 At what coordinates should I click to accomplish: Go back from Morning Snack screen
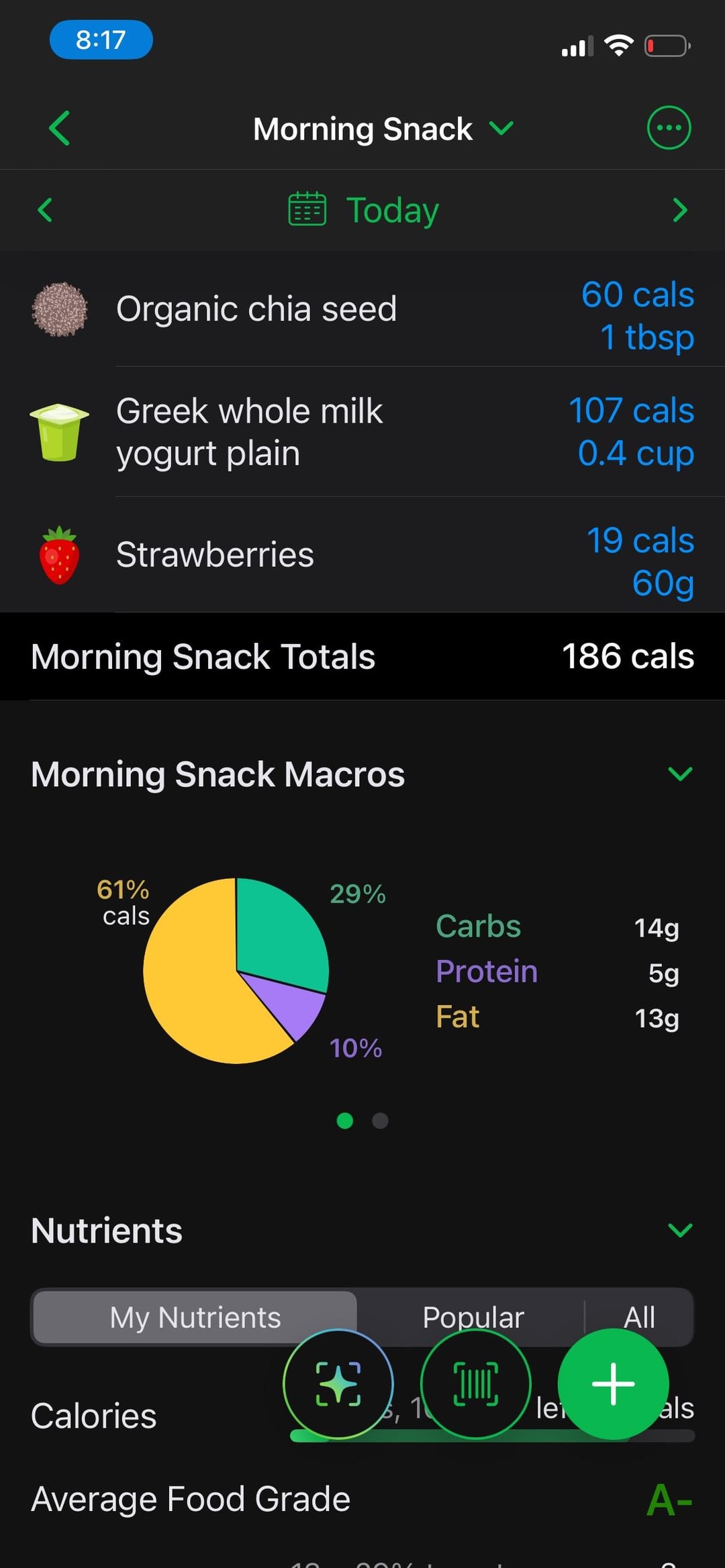click(x=60, y=128)
